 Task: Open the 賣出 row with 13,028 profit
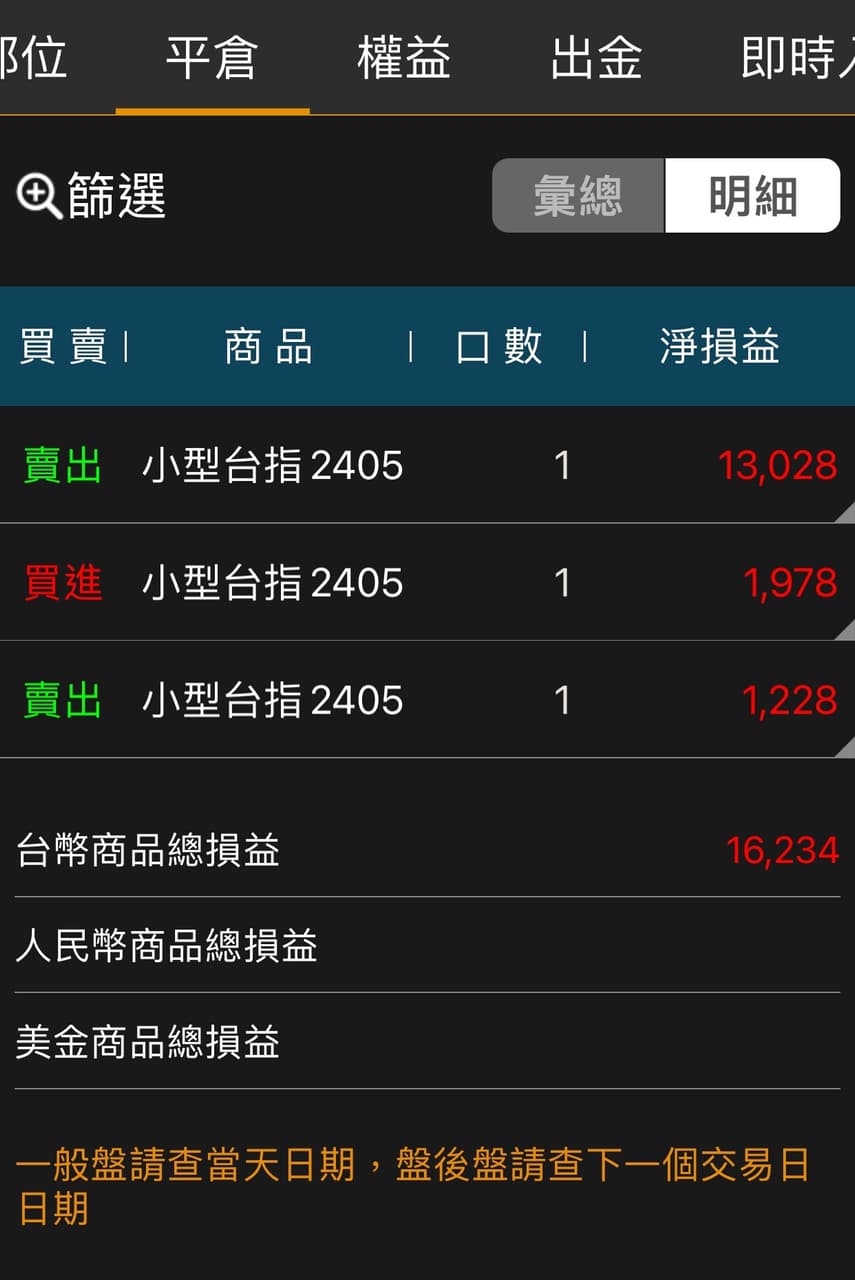point(427,465)
